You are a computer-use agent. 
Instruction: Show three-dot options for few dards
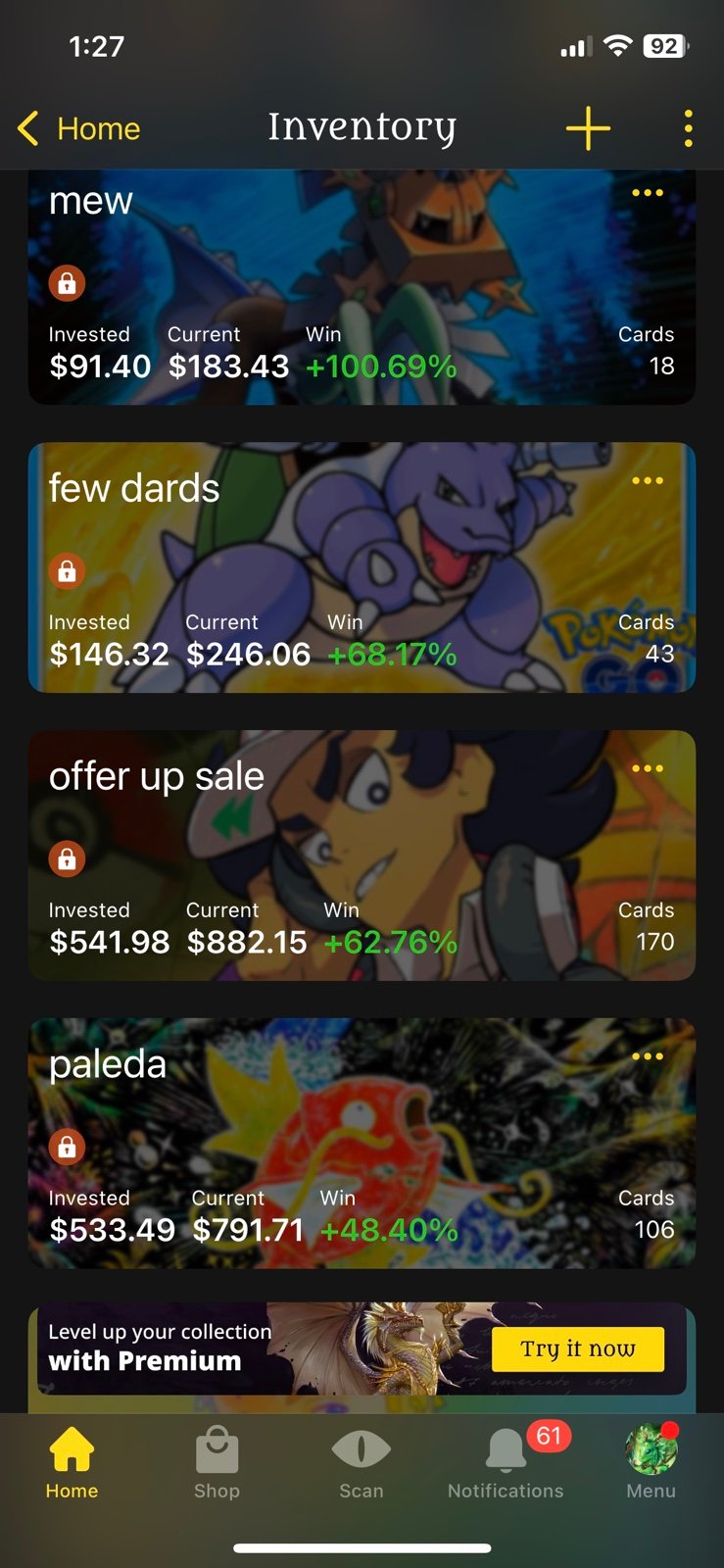click(x=648, y=480)
